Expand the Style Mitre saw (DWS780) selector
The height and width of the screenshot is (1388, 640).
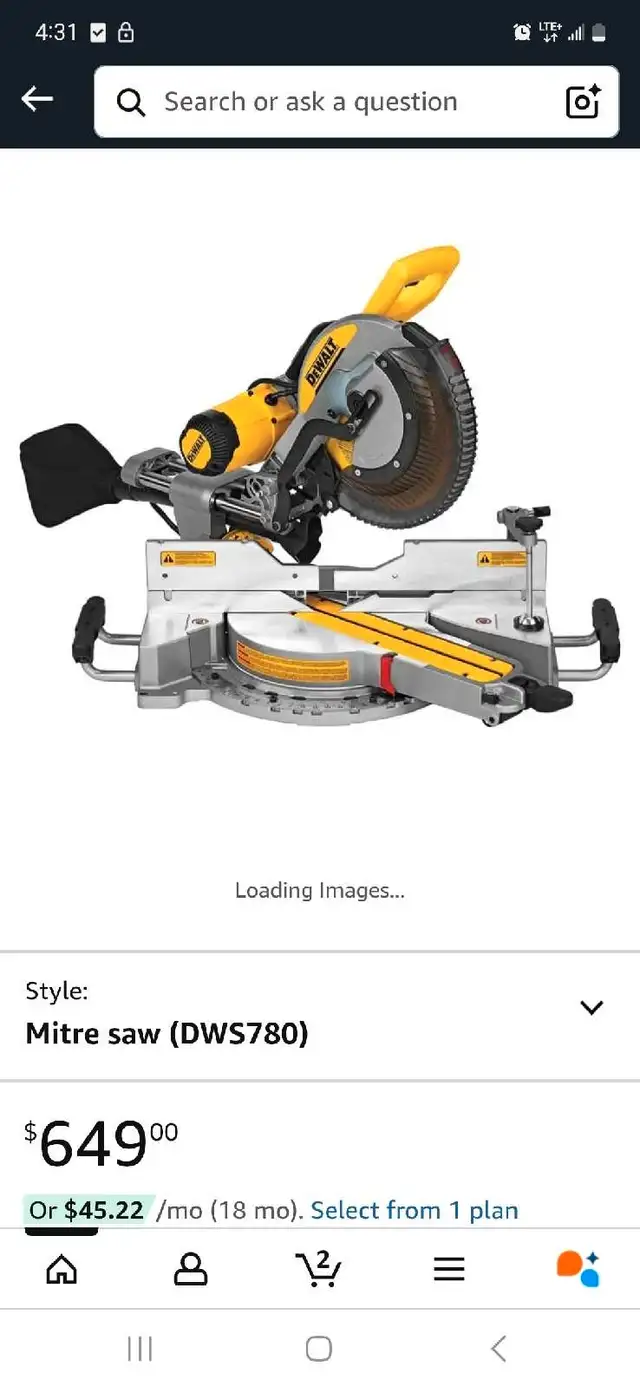(x=320, y=1015)
